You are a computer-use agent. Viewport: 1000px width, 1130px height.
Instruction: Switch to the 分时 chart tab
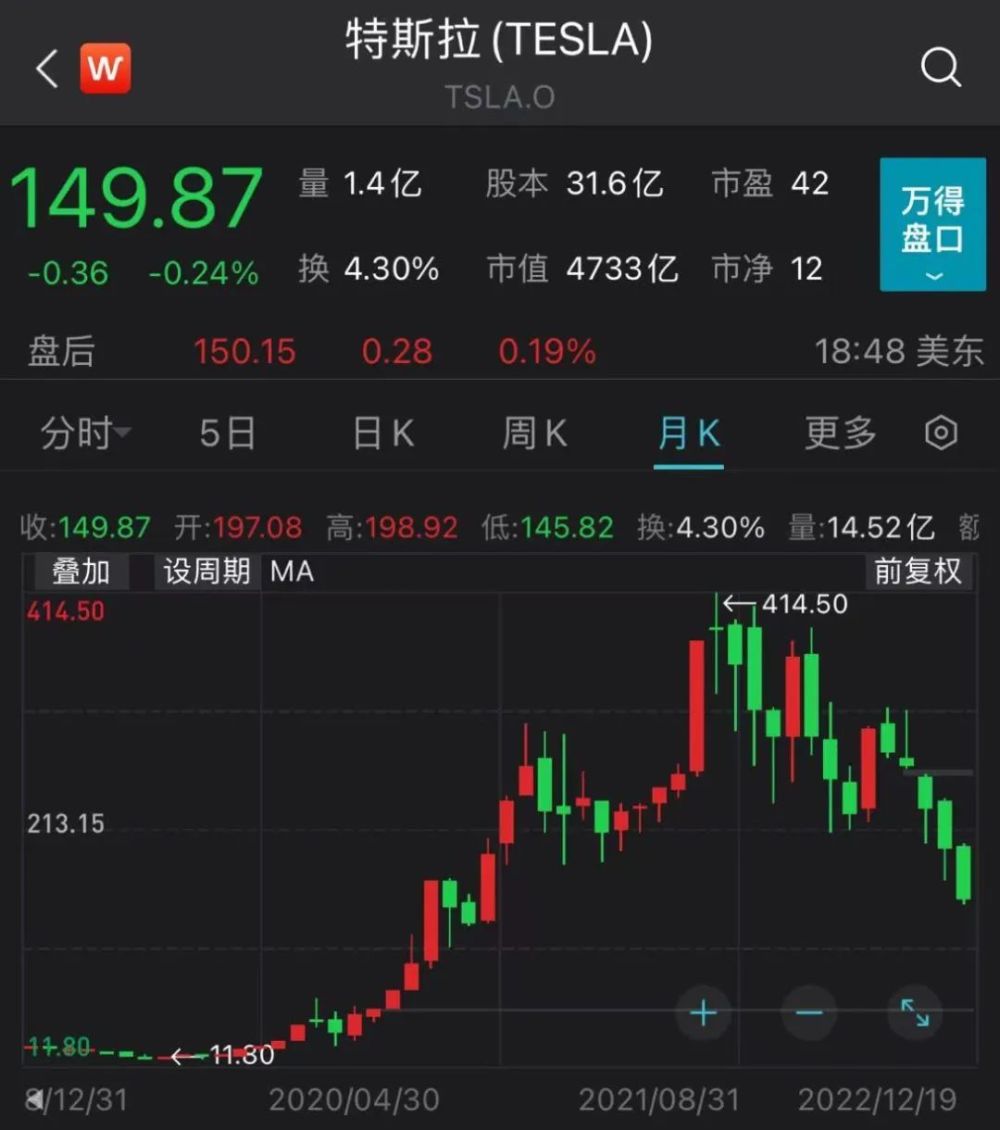[x=84, y=434]
